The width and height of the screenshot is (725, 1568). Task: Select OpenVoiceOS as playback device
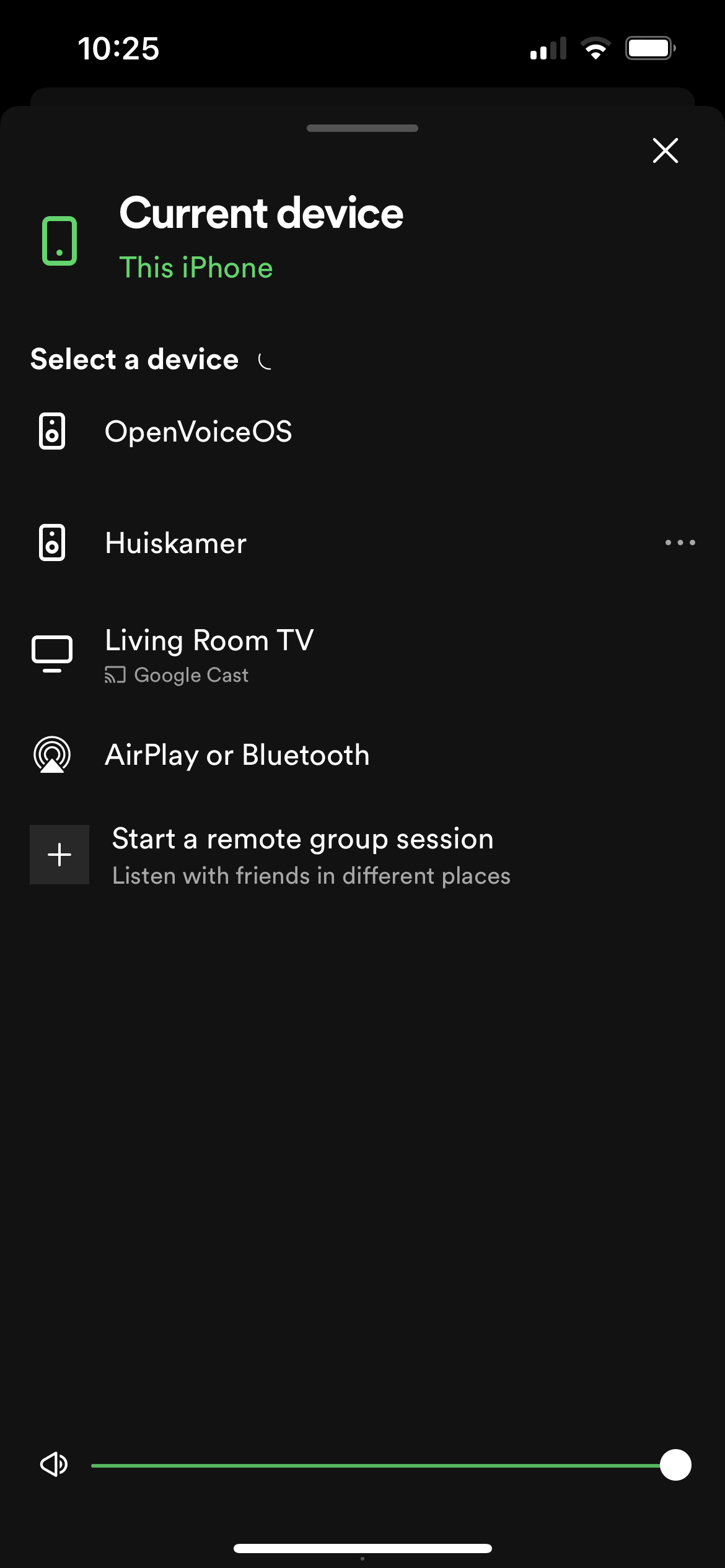point(198,432)
